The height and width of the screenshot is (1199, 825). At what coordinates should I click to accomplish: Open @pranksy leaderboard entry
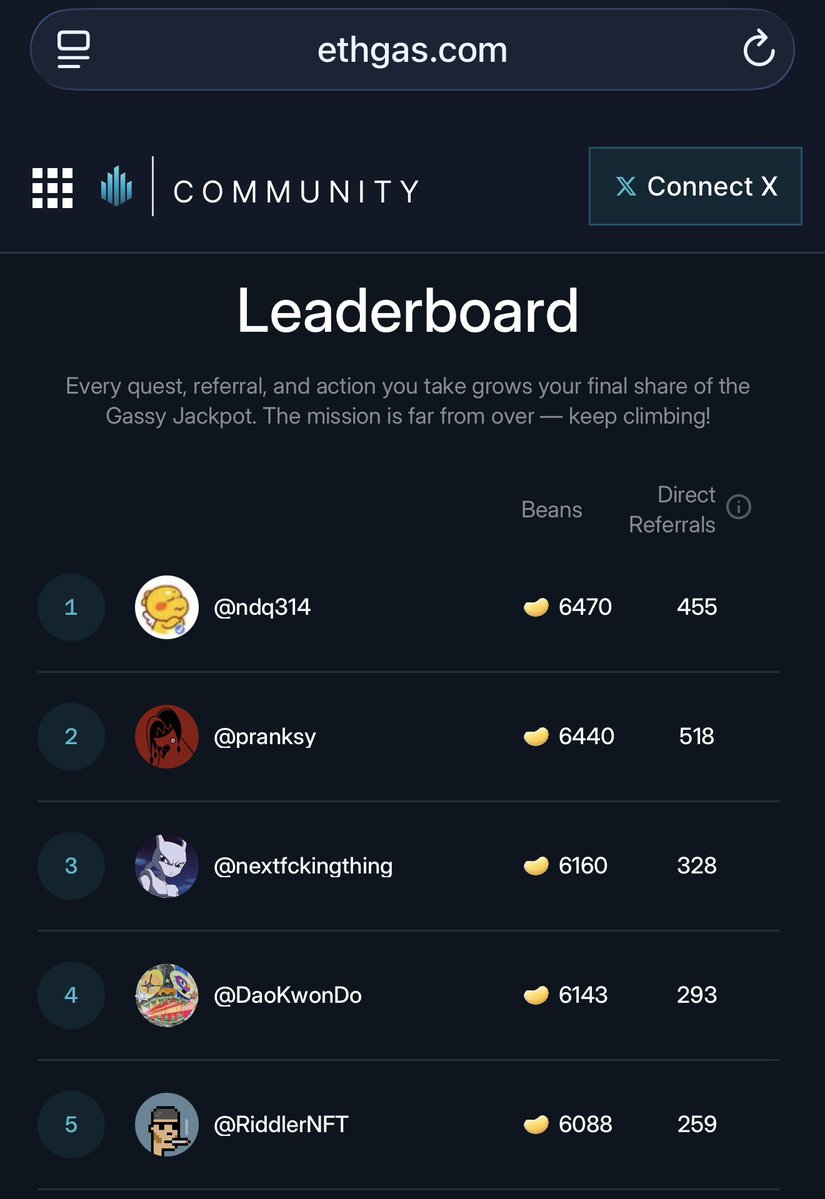[x=265, y=737]
